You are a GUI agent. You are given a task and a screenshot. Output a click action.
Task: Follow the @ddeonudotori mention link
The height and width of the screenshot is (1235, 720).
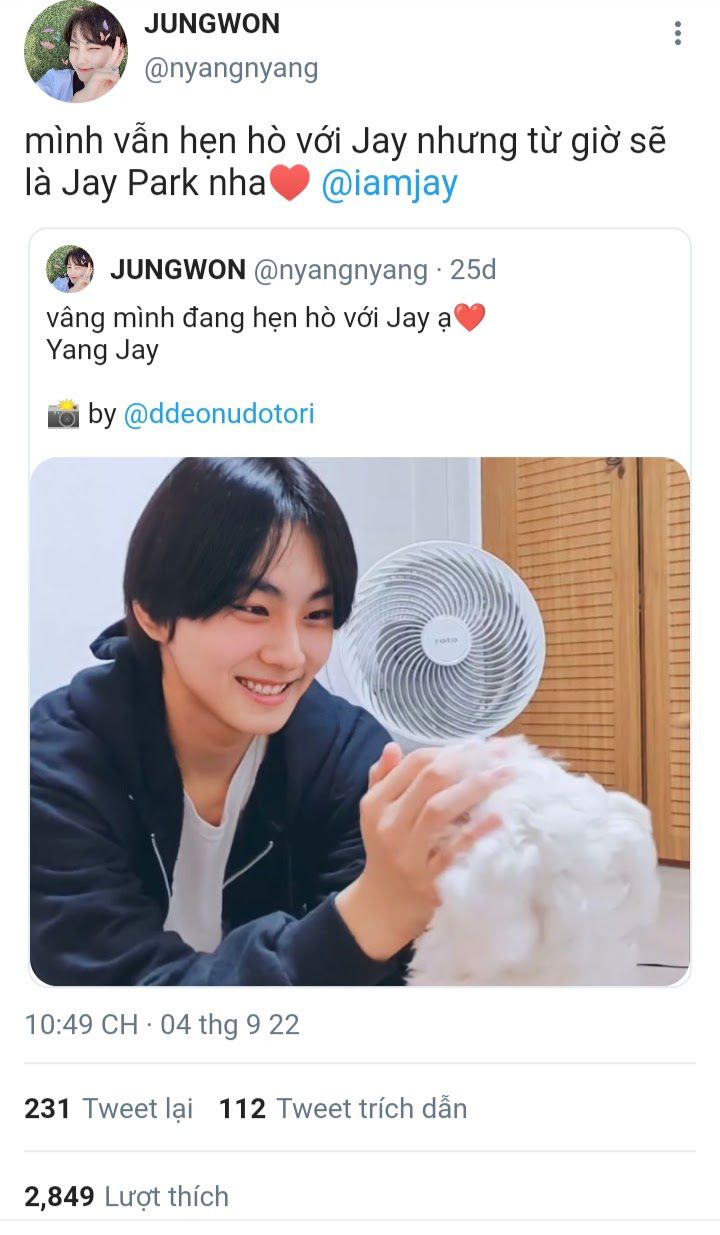click(x=218, y=413)
